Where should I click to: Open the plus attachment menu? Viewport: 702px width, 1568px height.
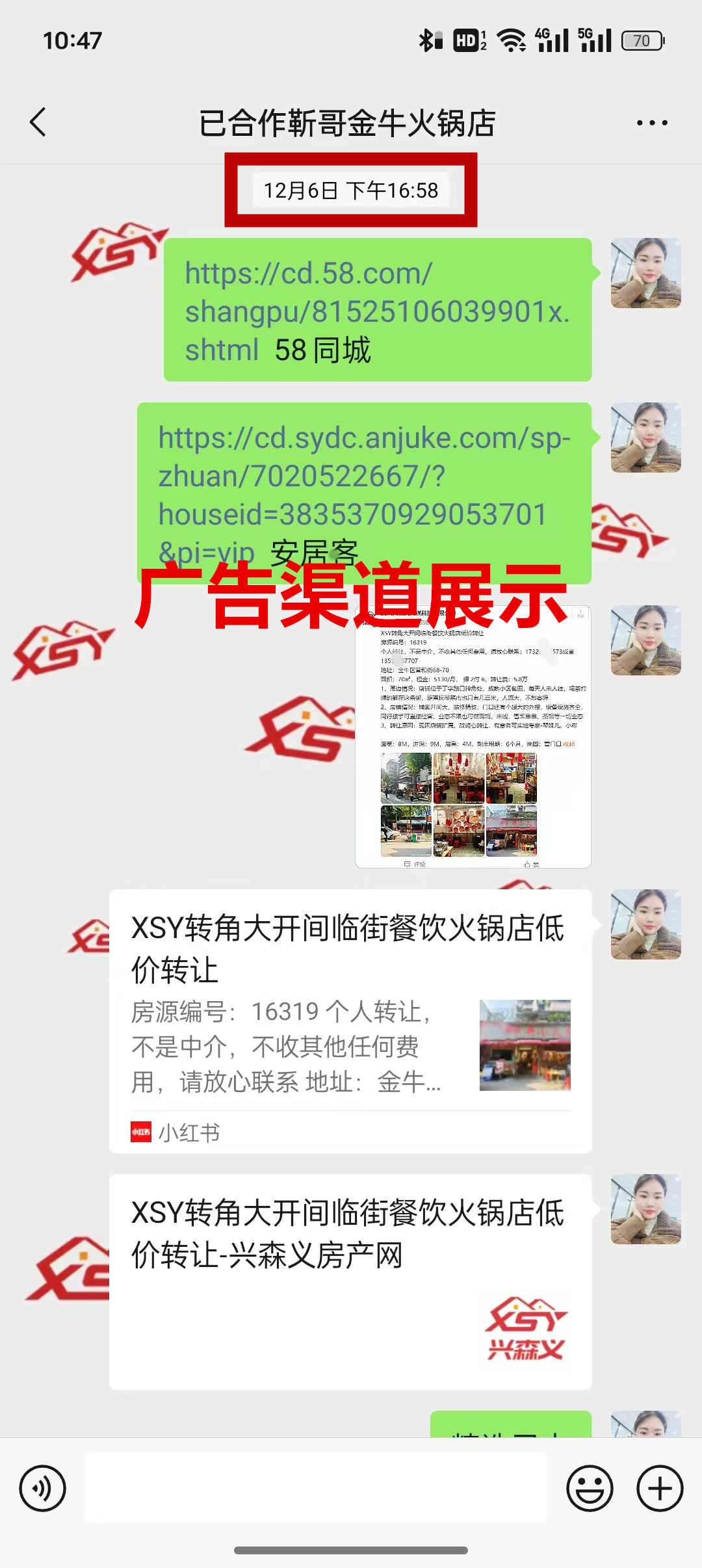click(660, 1488)
